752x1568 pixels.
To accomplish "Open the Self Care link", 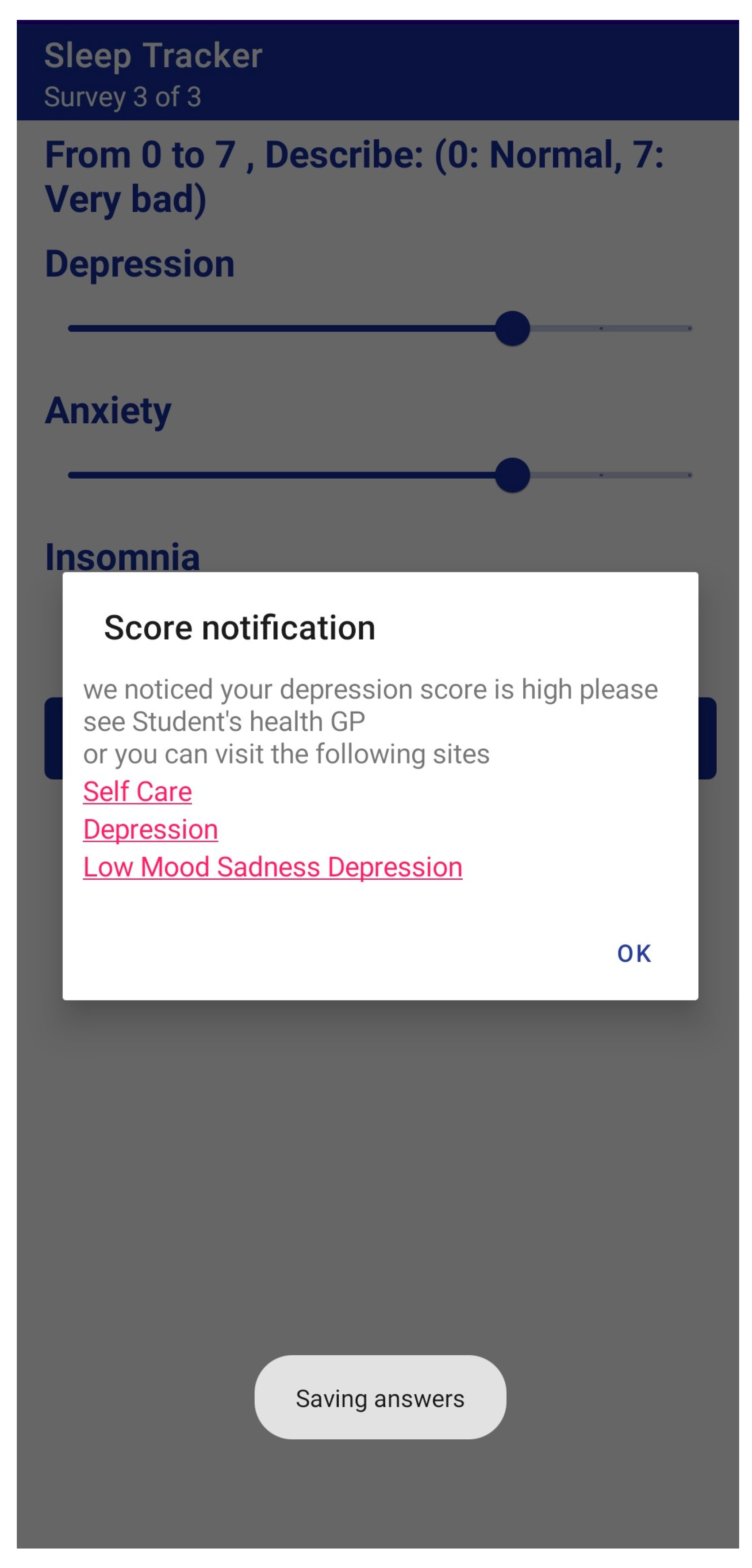I will [137, 791].
